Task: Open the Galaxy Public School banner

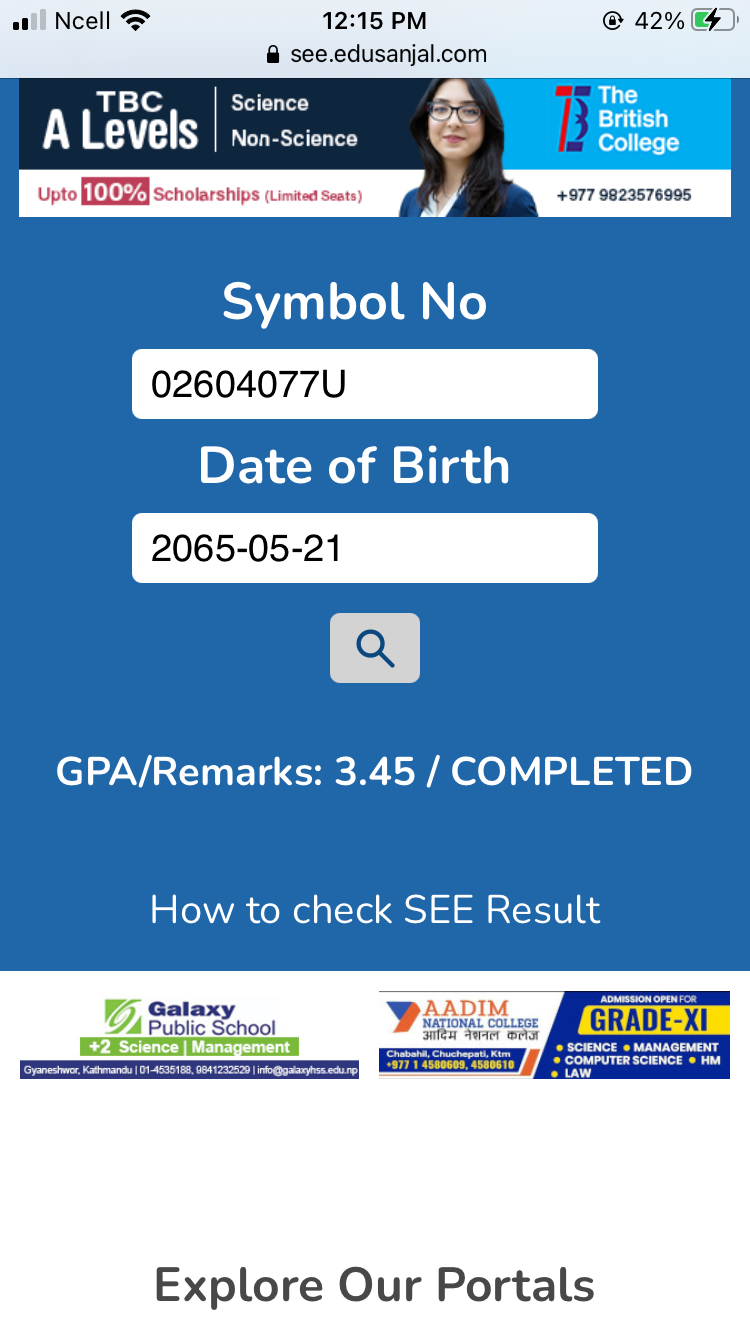Action: [x=189, y=1037]
